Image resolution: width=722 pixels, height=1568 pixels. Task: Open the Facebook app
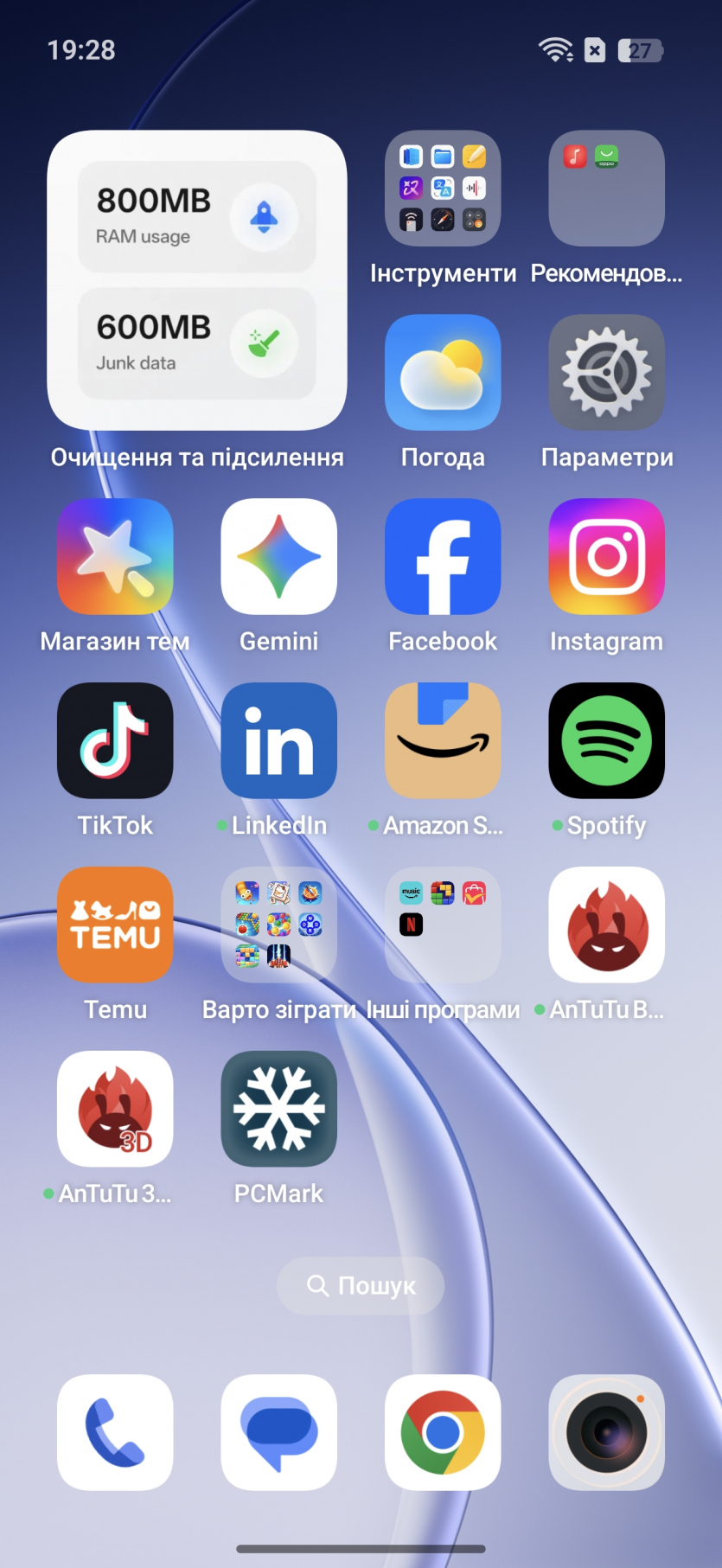[x=443, y=557]
